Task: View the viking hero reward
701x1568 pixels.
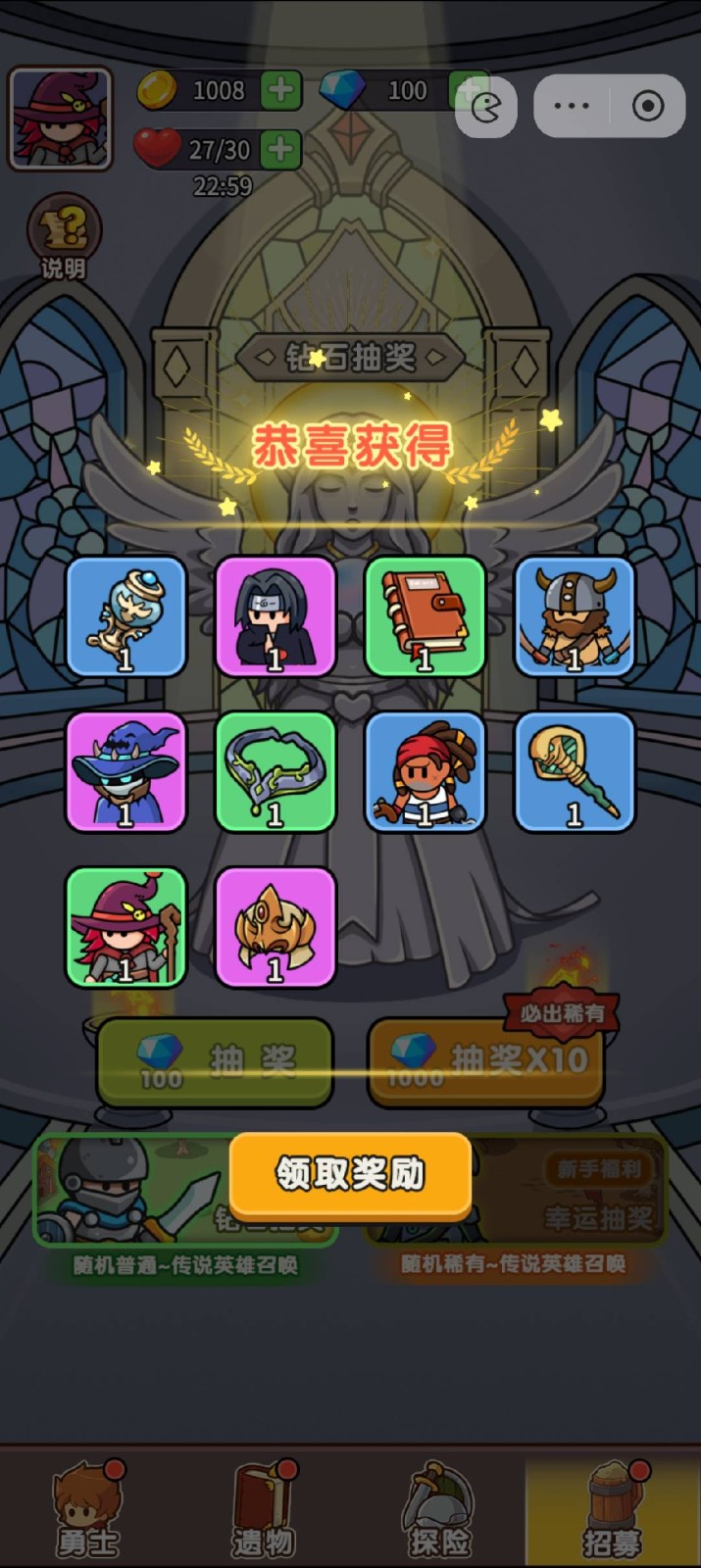Action: 575,616
